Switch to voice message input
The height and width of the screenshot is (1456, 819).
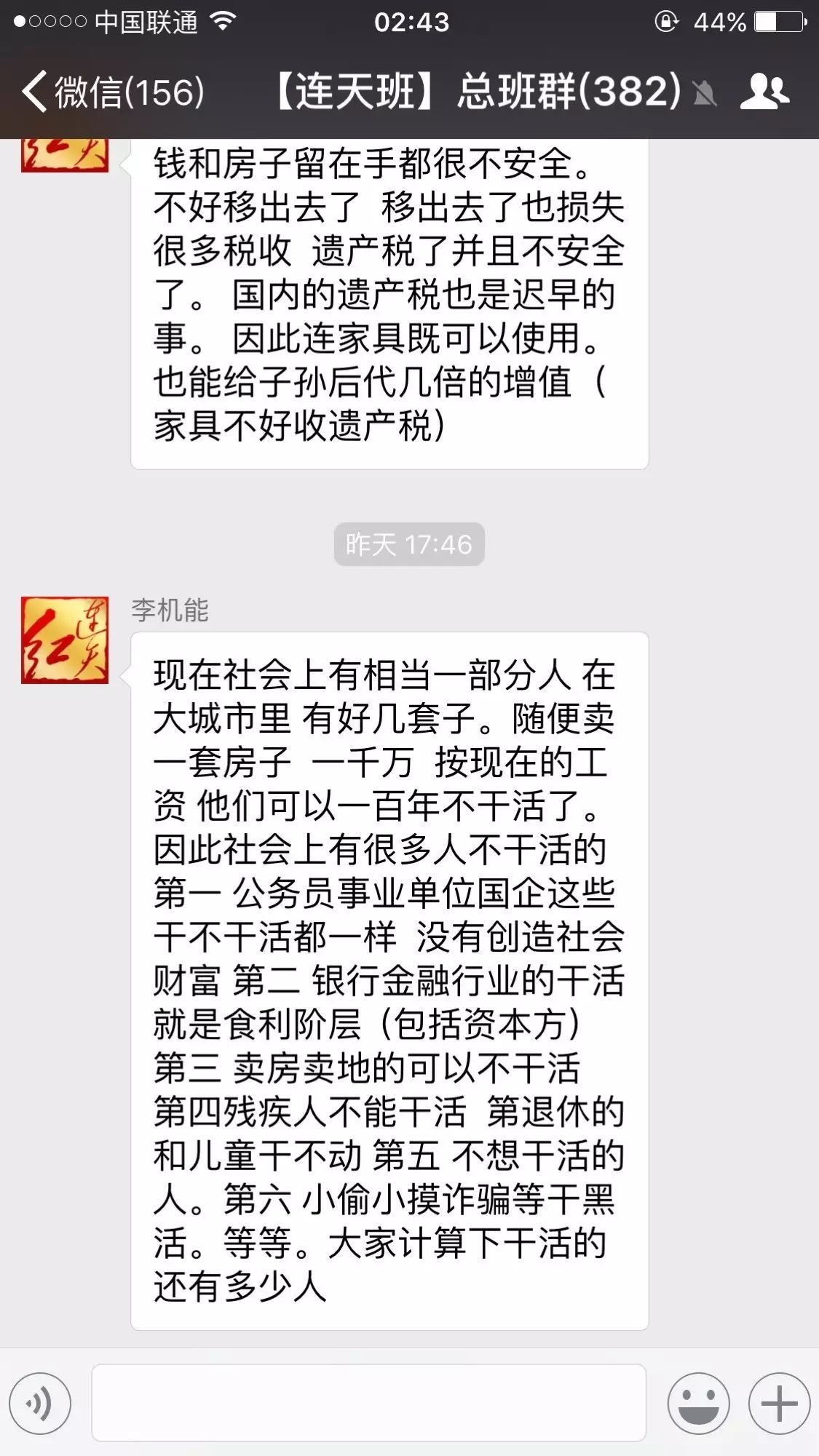coord(41,1403)
